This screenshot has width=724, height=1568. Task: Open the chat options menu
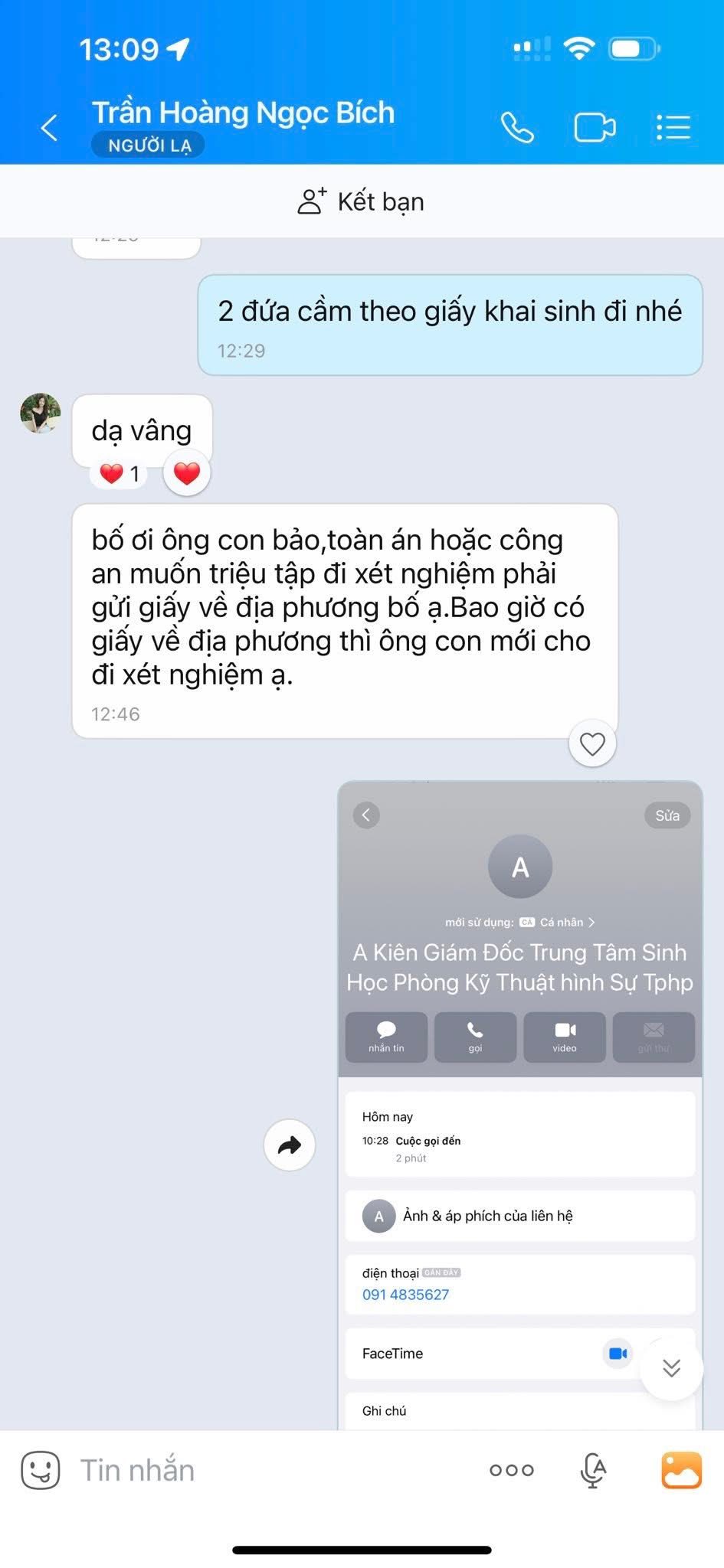click(x=673, y=128)
